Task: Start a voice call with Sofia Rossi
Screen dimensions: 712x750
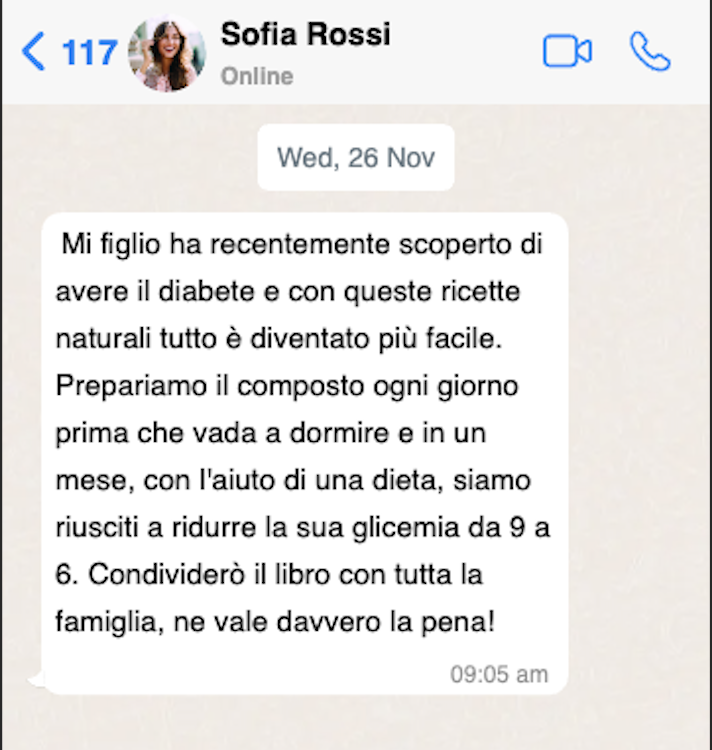Action: (650, 52)
